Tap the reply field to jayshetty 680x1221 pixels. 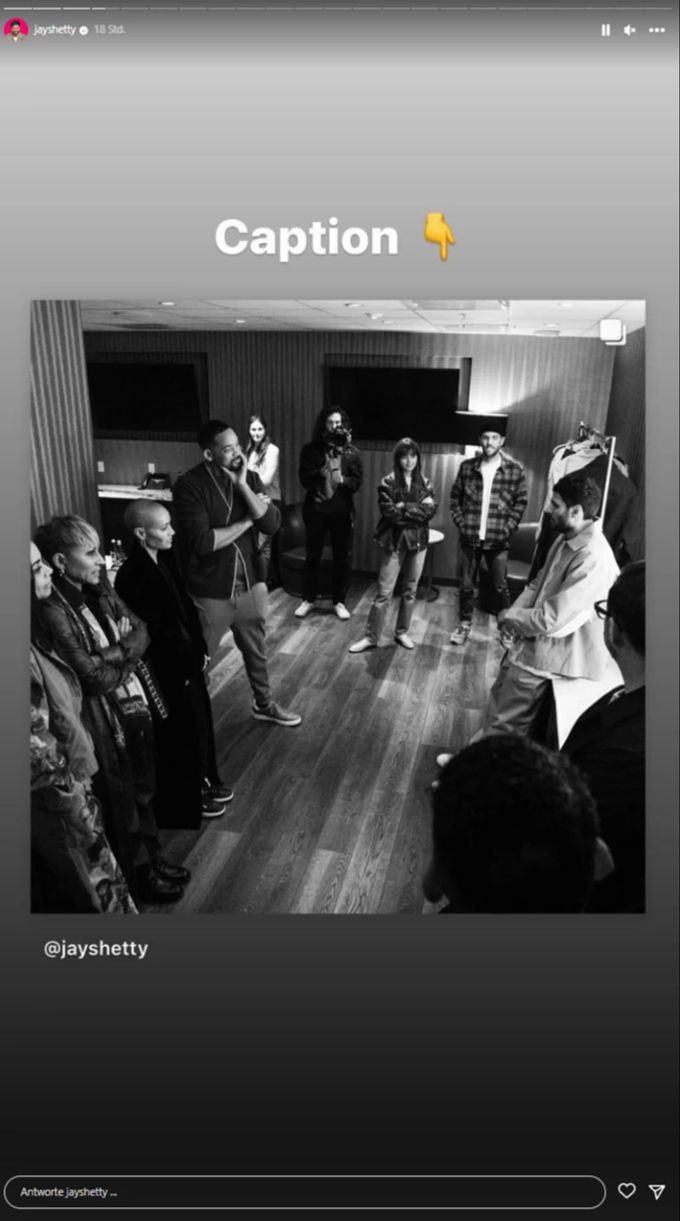tap(305, 1192)
